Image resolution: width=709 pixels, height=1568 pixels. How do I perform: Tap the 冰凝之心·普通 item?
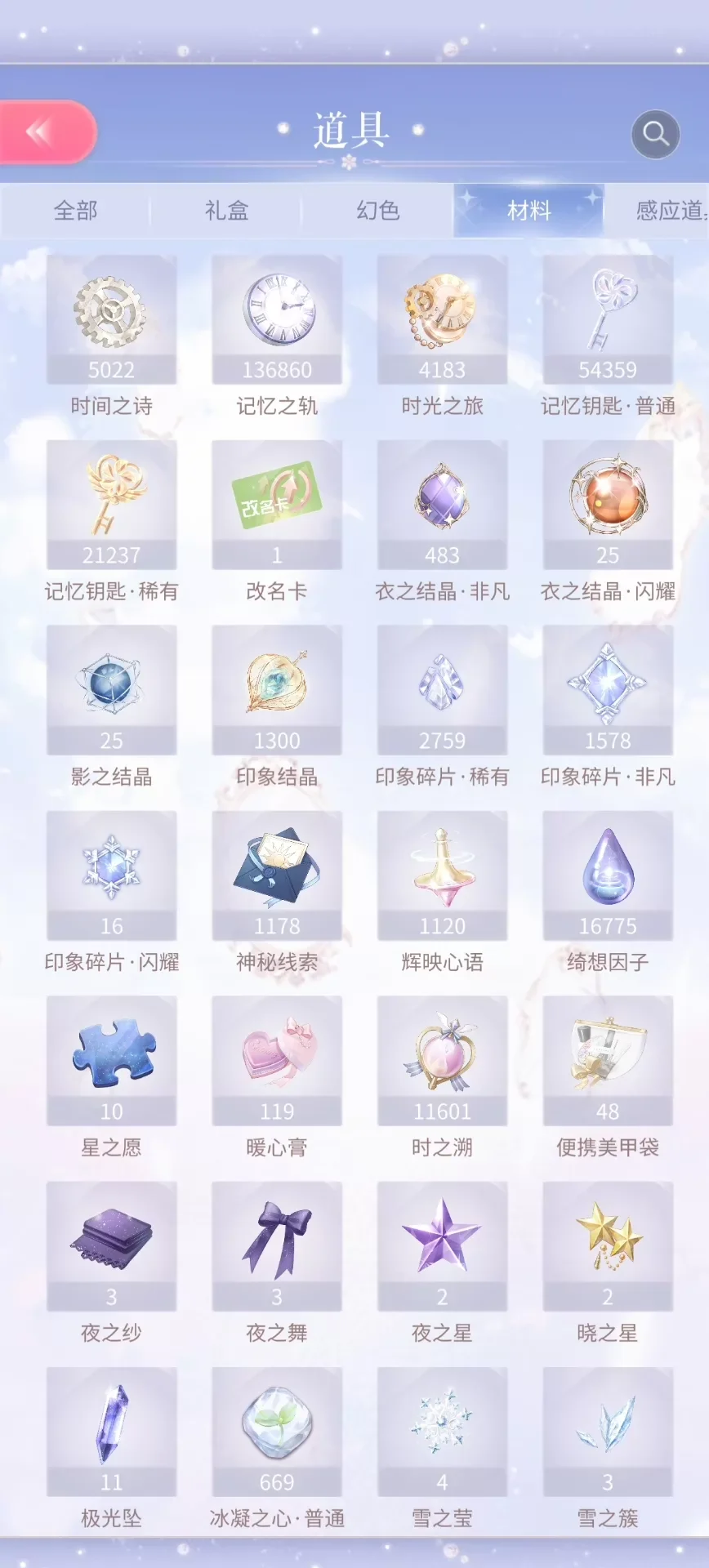277,1432
